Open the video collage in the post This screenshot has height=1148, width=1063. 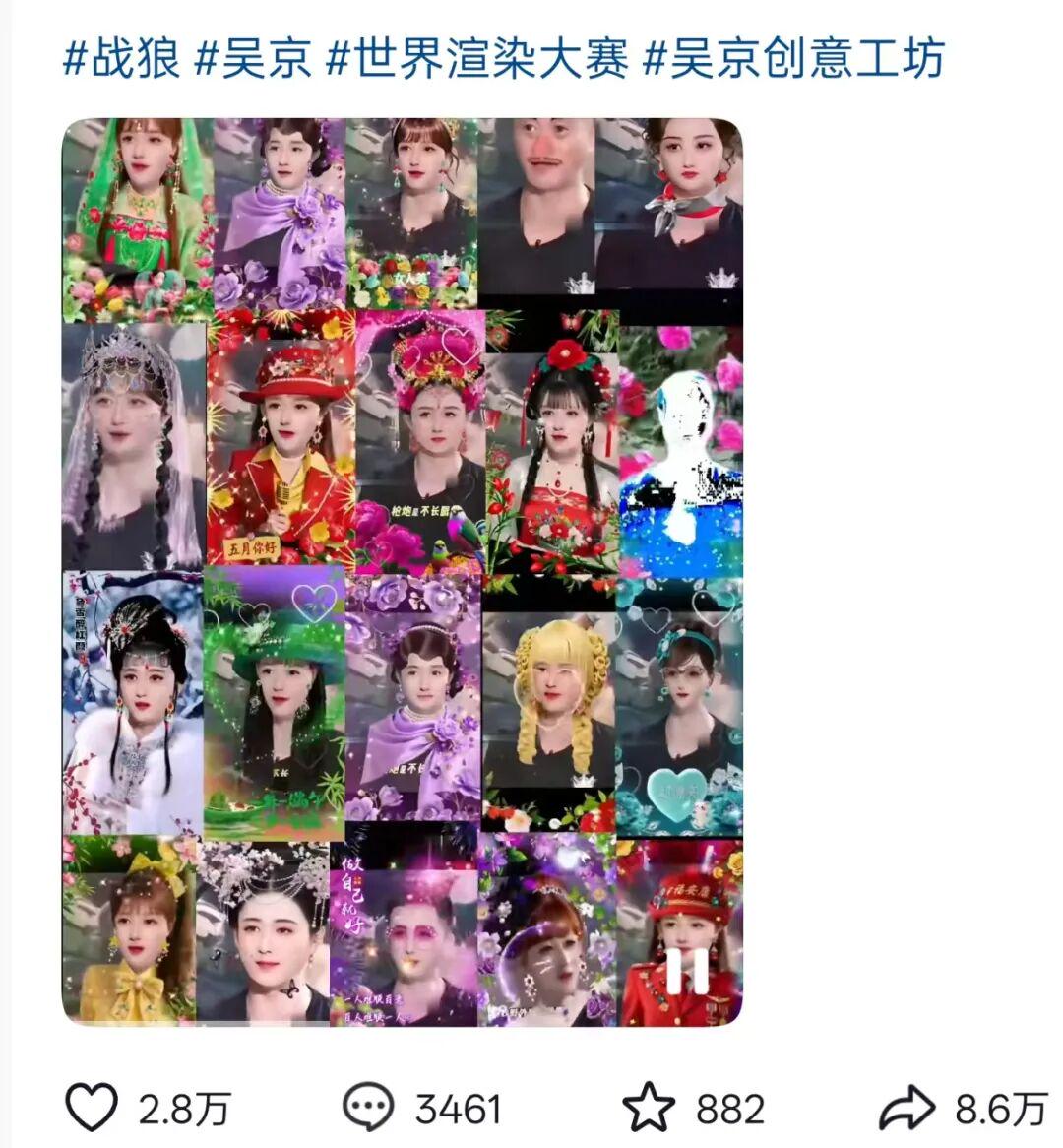click(402, 571)
